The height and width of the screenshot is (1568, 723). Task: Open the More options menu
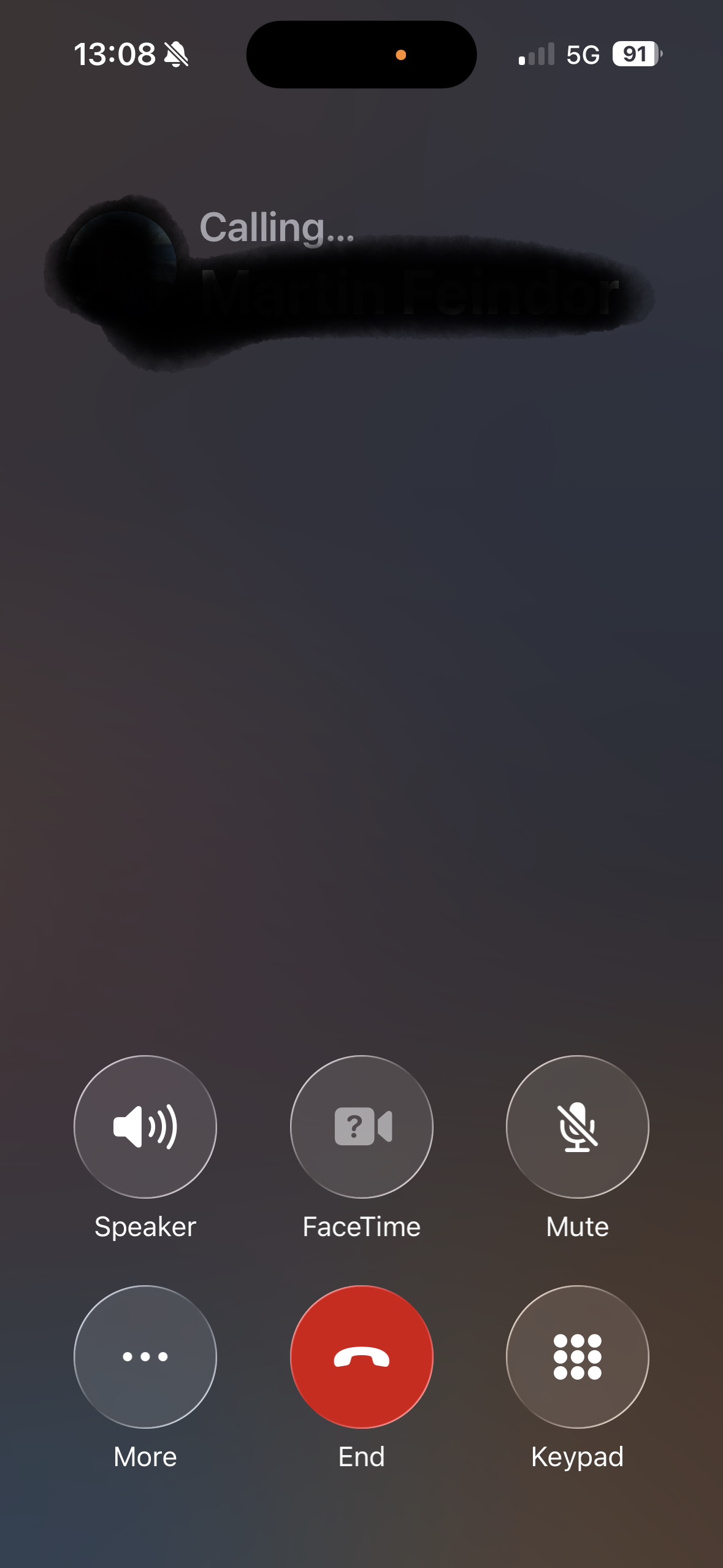pyautogui.click(x=145, y=1356)
